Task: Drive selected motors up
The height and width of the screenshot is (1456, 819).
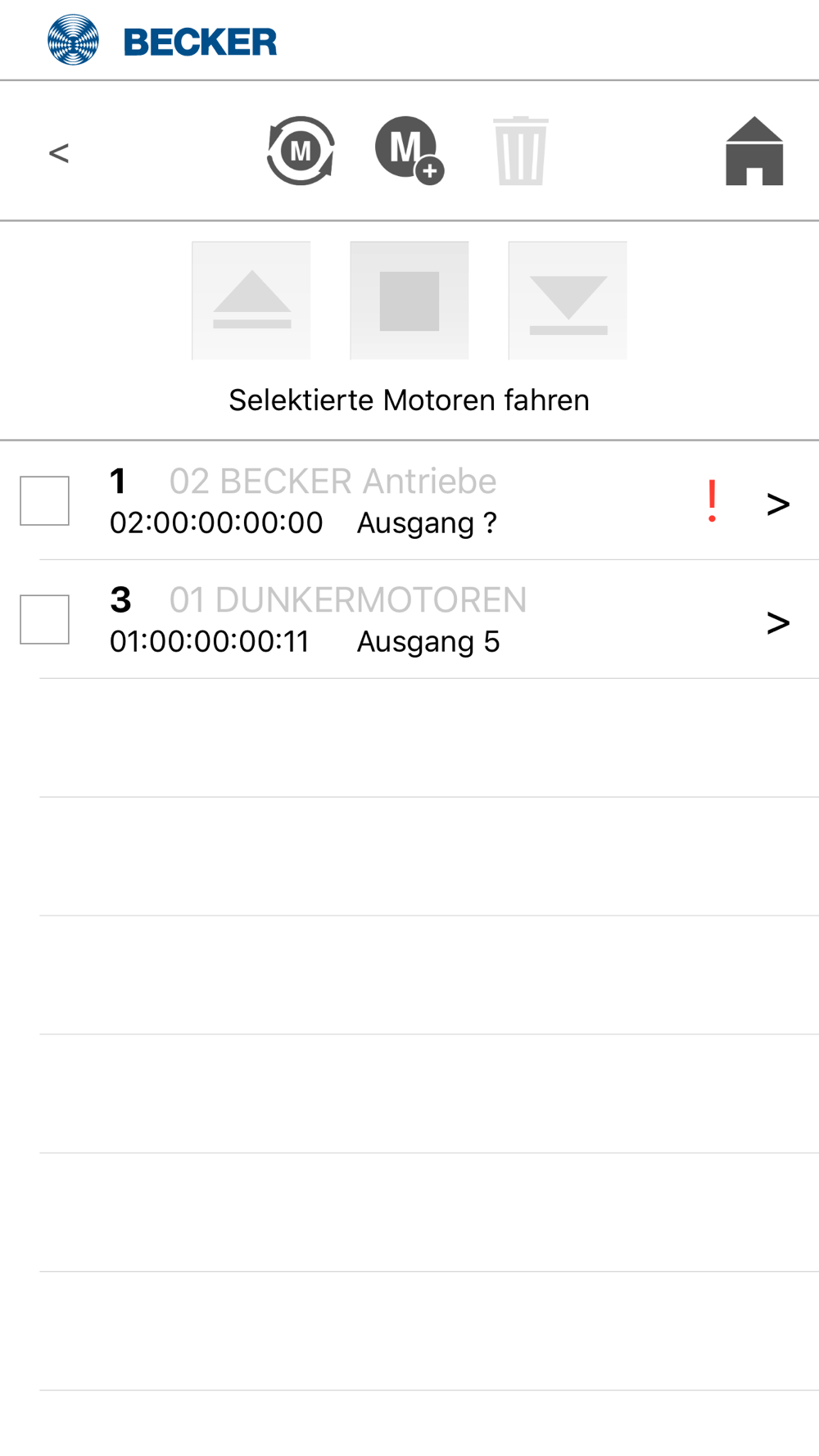Action: point(251,301)
